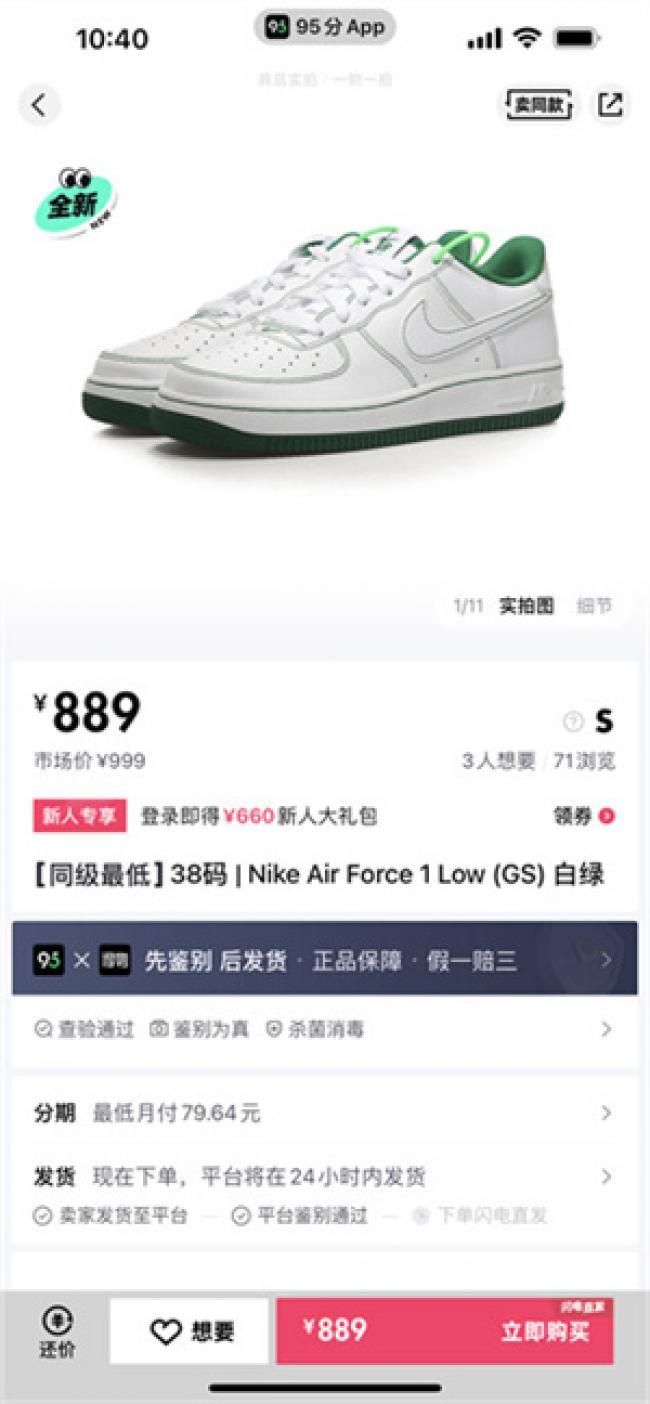Open the 95分 App pill at the top

click(x=325, y=28)
